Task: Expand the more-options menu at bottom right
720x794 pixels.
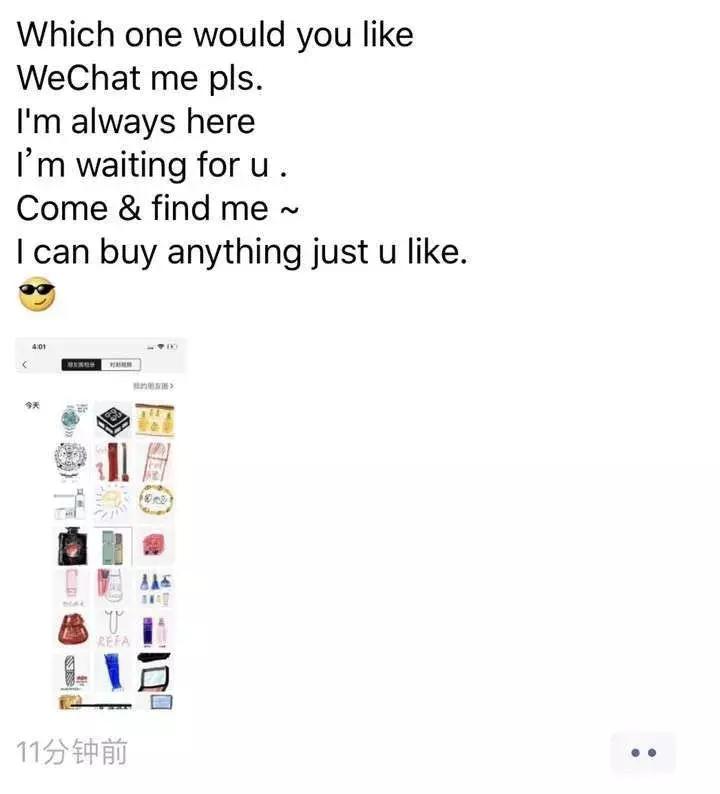Action: point(645,752)
